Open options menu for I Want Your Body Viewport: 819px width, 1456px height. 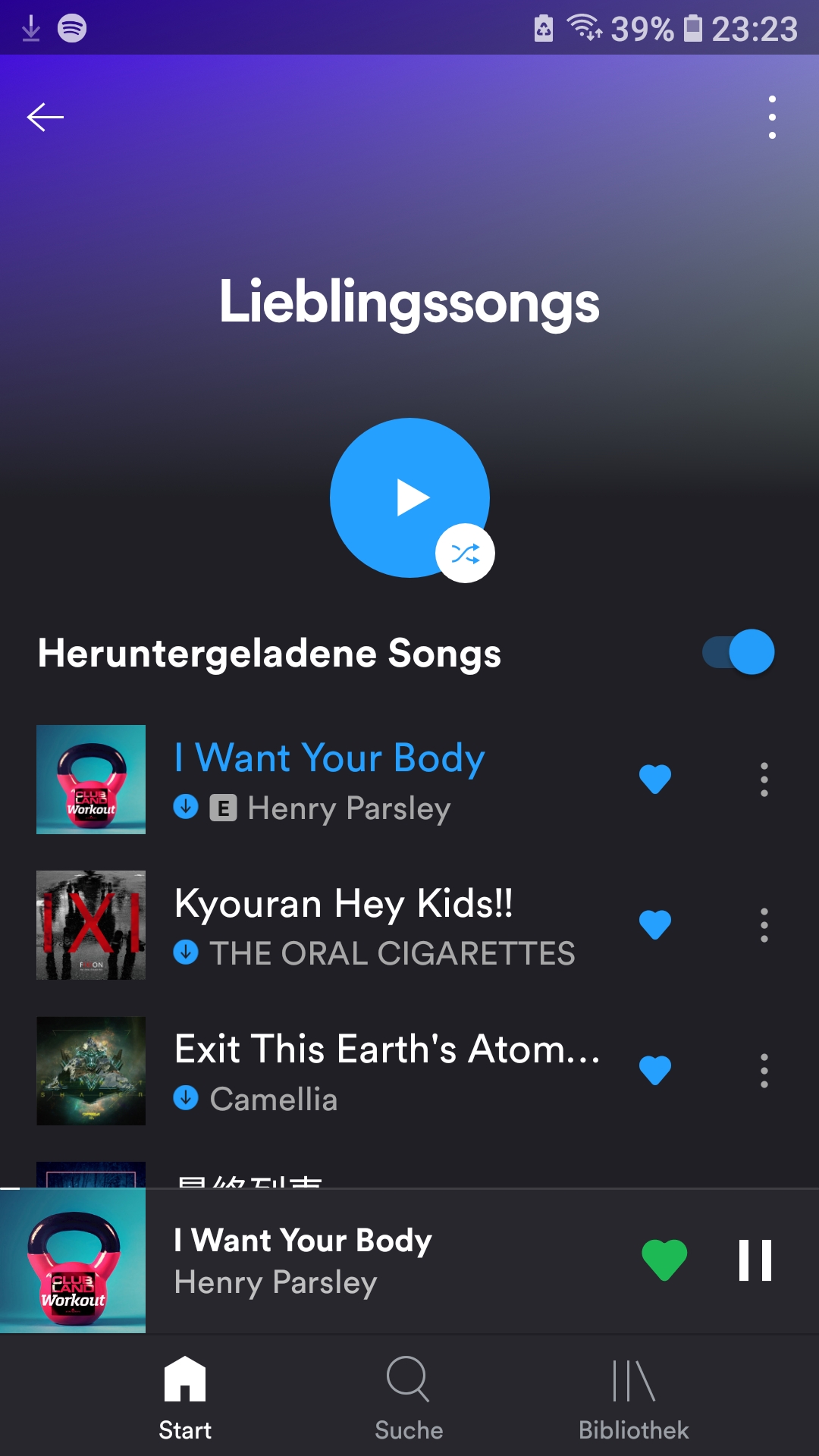point(764,779)
